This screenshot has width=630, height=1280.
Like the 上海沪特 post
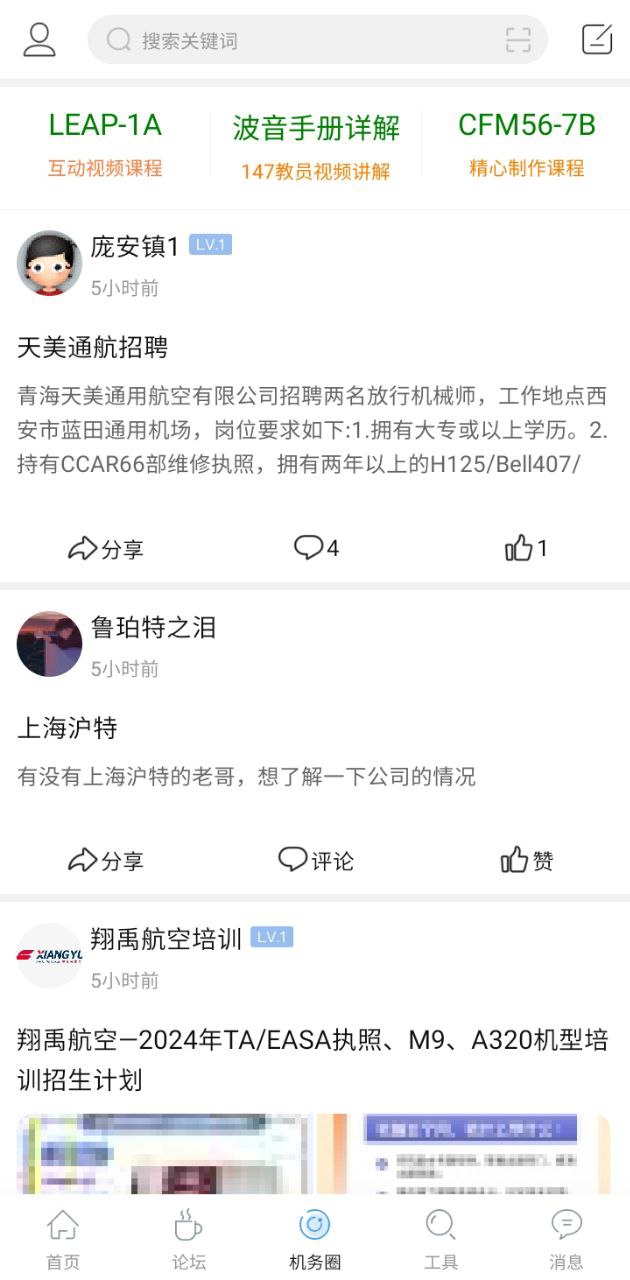(x=526, y=860)
